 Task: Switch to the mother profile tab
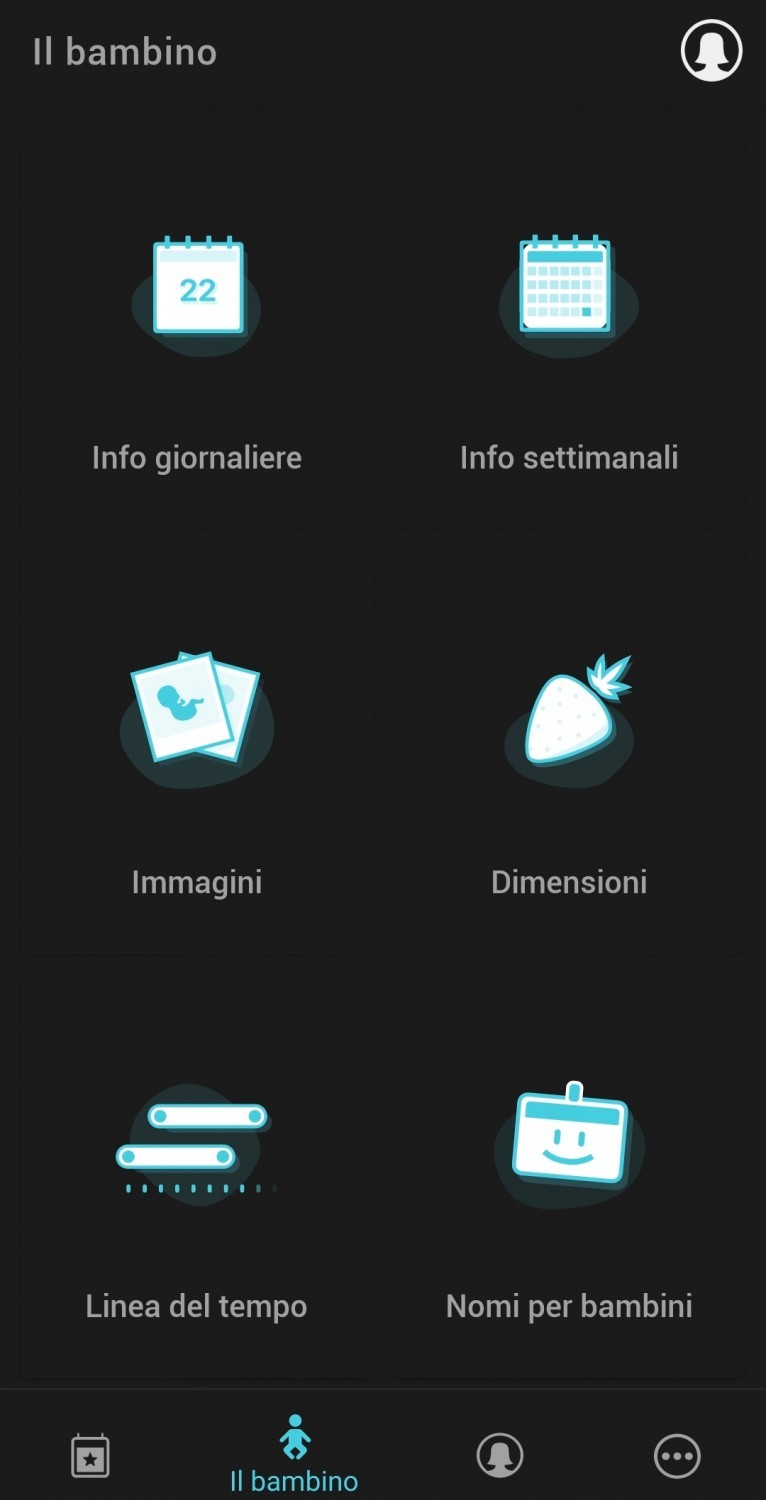pyautogui.click(x=500, y=1455)
